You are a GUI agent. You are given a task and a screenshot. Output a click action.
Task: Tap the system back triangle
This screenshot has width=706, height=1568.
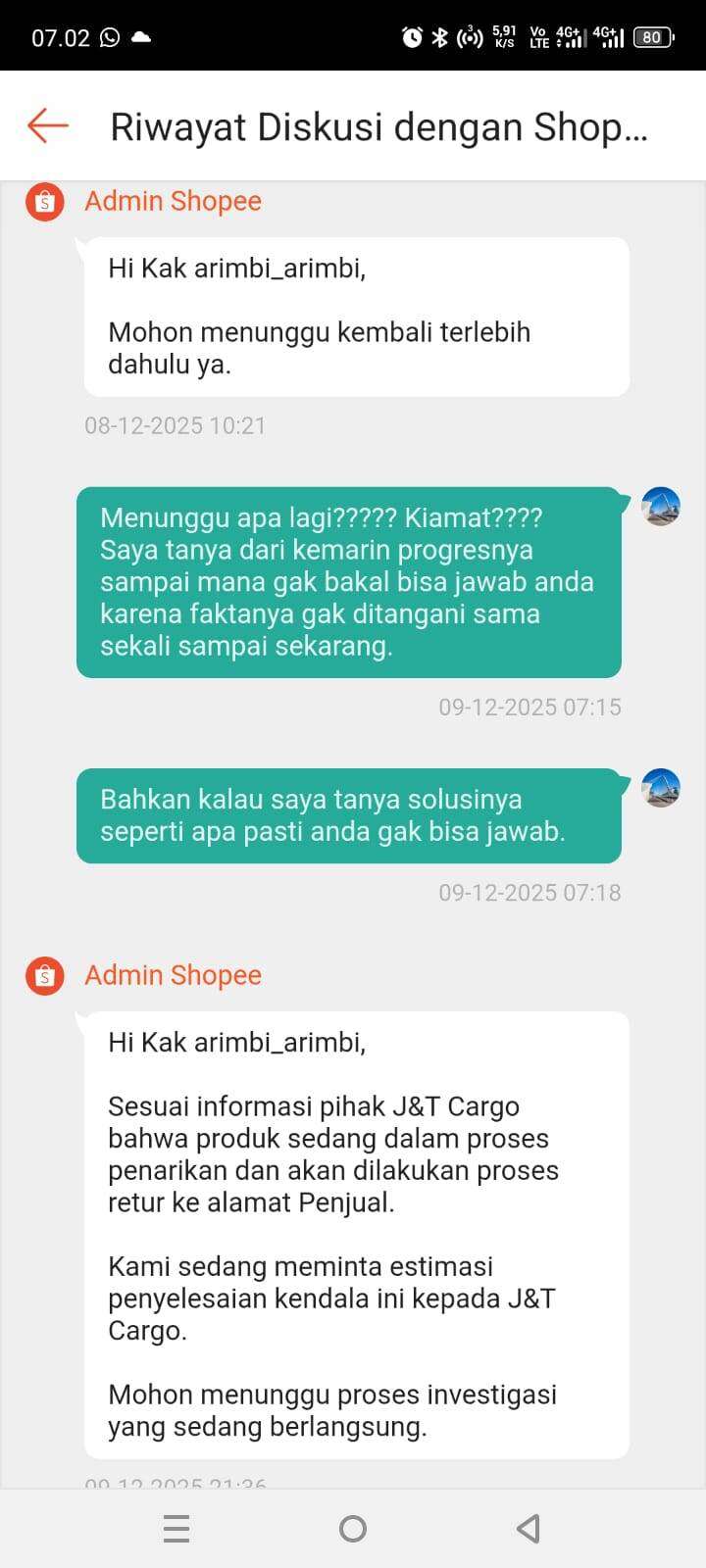[x=529, y=1528]
